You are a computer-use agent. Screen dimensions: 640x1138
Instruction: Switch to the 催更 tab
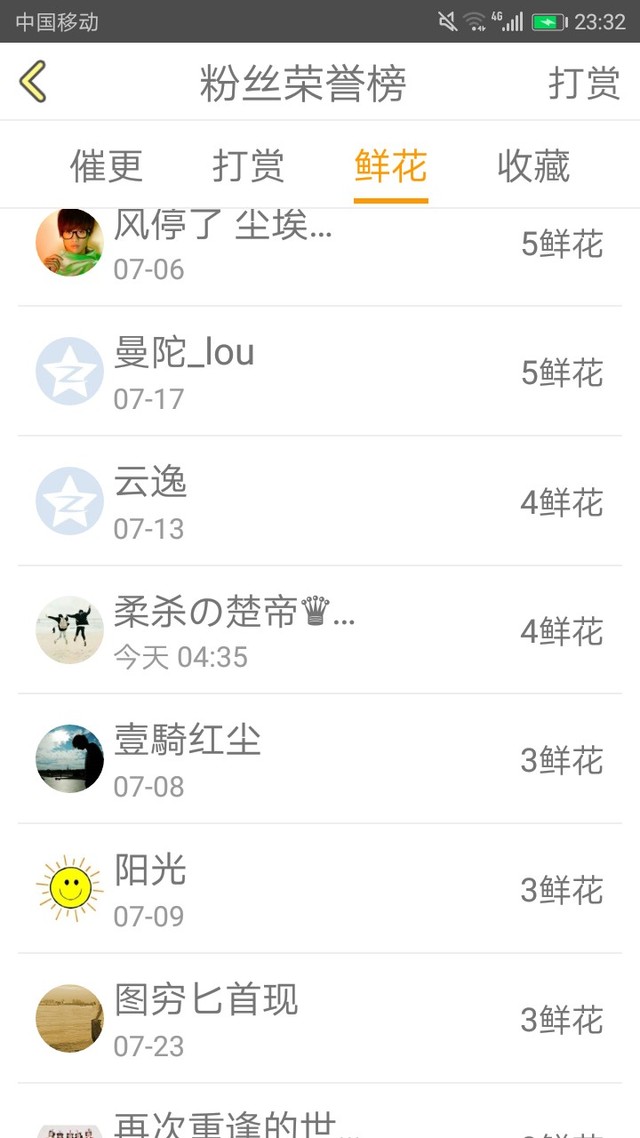point(106,166)
